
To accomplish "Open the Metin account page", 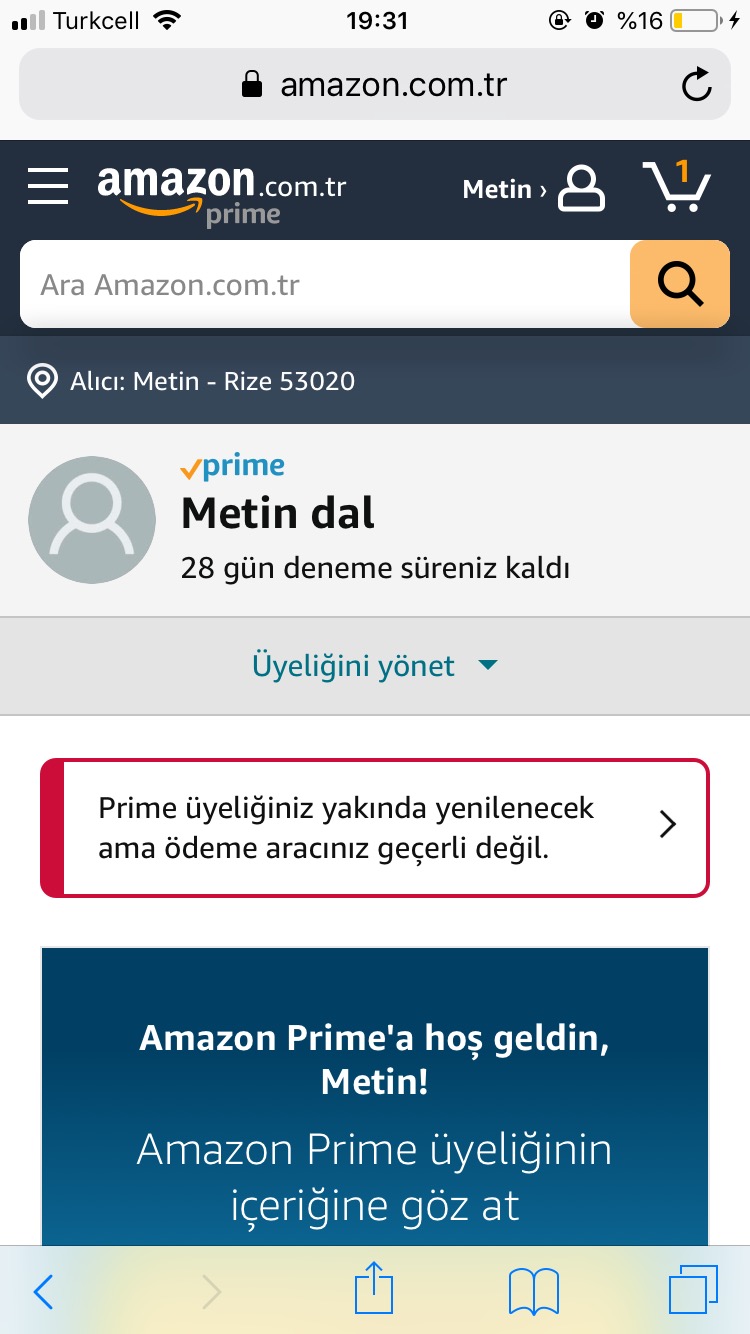I will tap(533, 189).
